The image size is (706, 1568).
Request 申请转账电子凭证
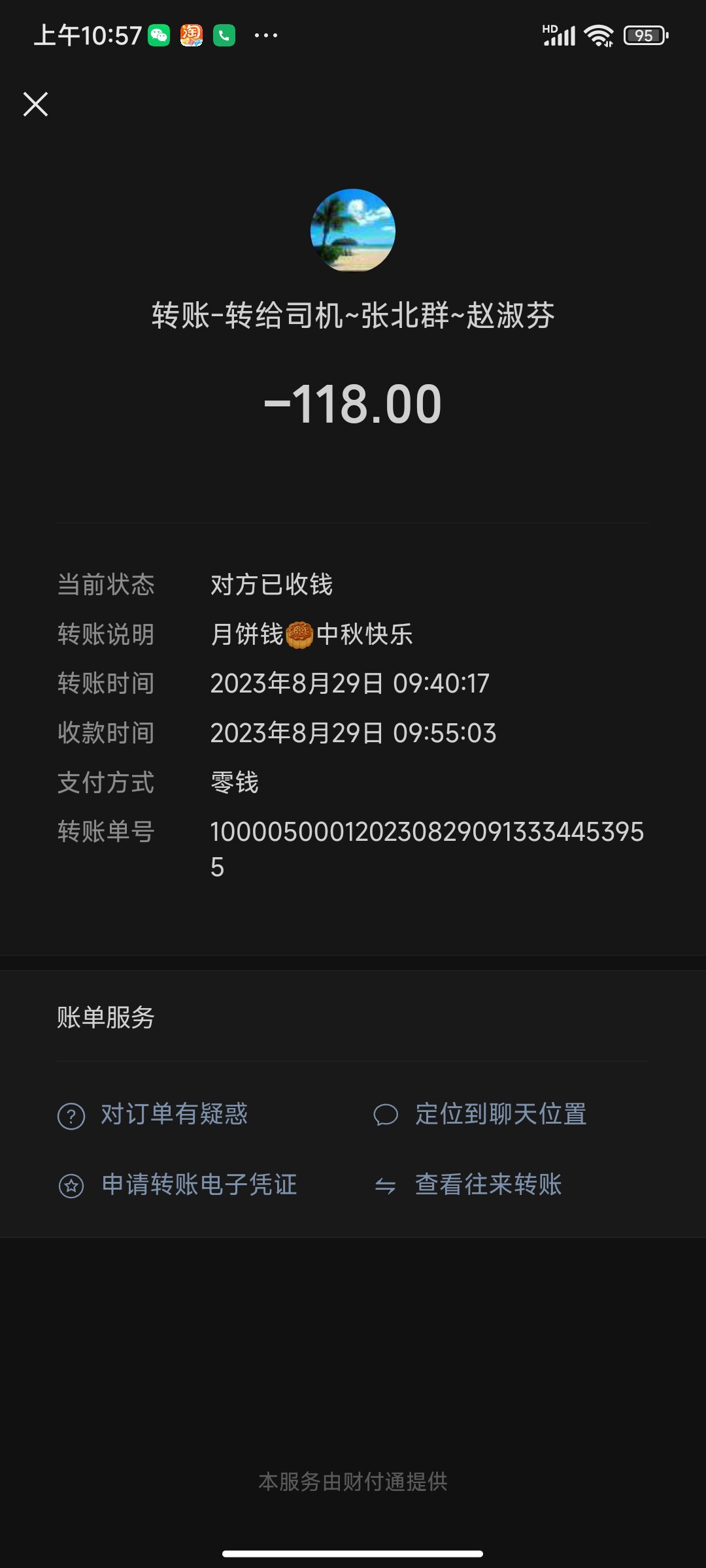coord(178,1185)
